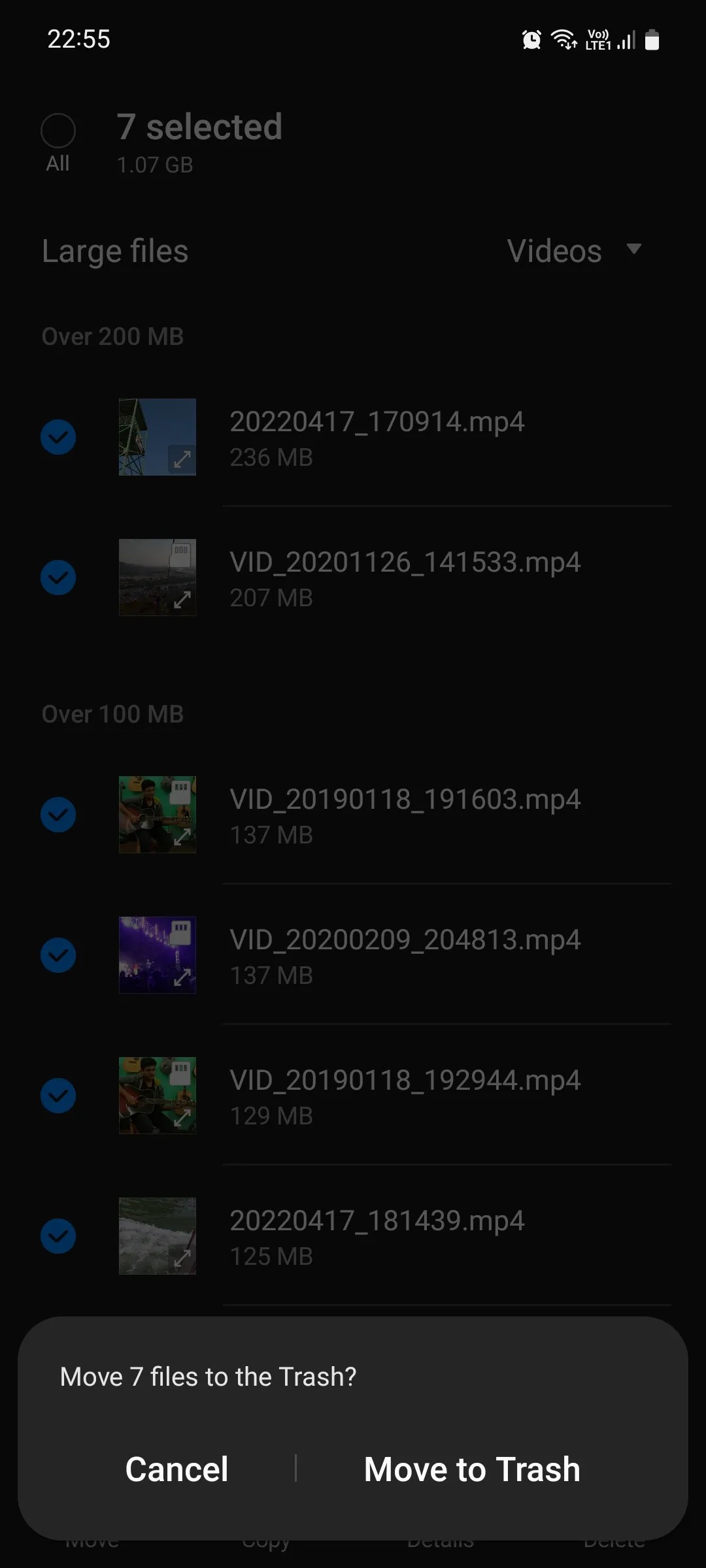Open the Videos filter dropdown

pyautogui.click(x=574, y=250)
